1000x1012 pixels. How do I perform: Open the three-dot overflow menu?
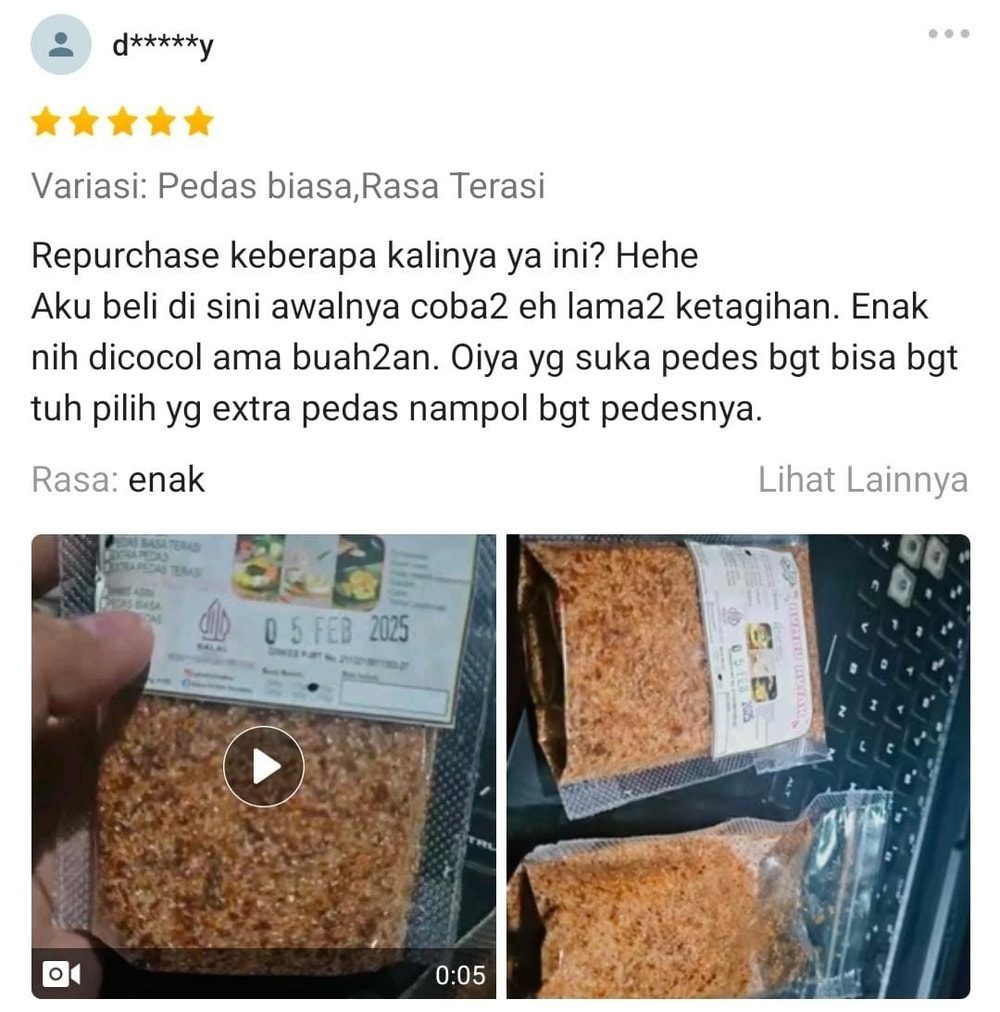[x=948, y=34]
